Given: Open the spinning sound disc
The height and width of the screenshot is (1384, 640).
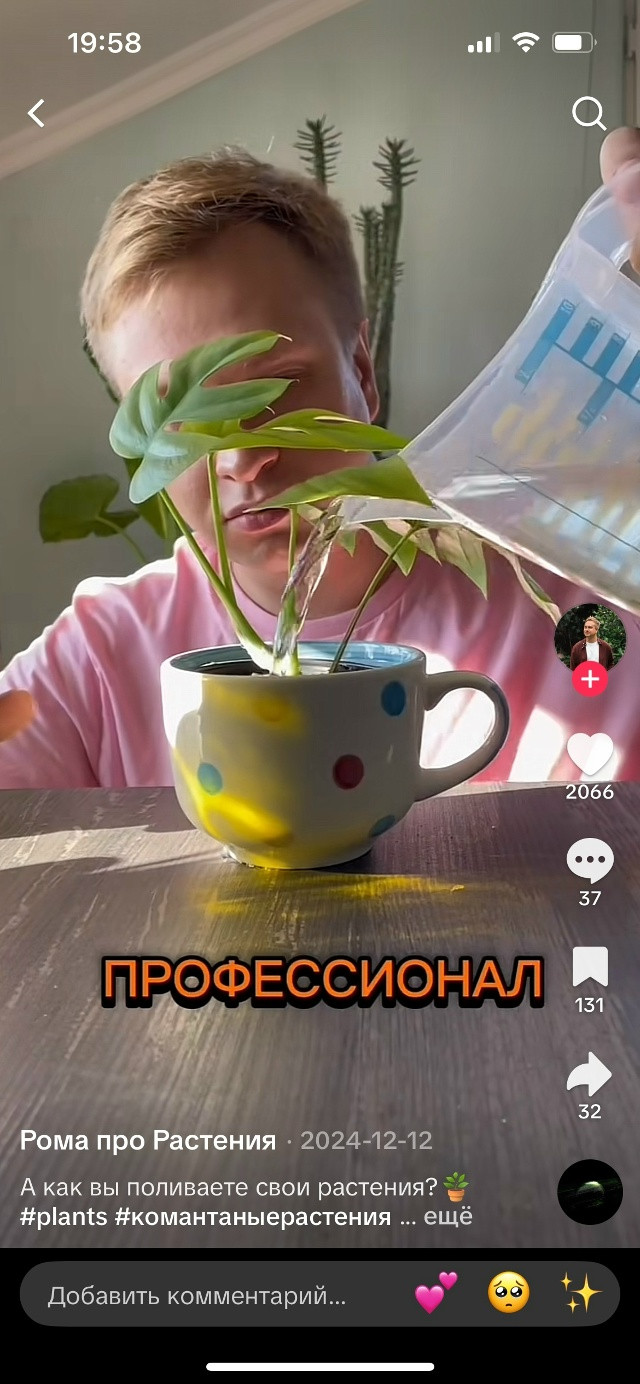Looking at the screenshot, I should [590, 1192].
